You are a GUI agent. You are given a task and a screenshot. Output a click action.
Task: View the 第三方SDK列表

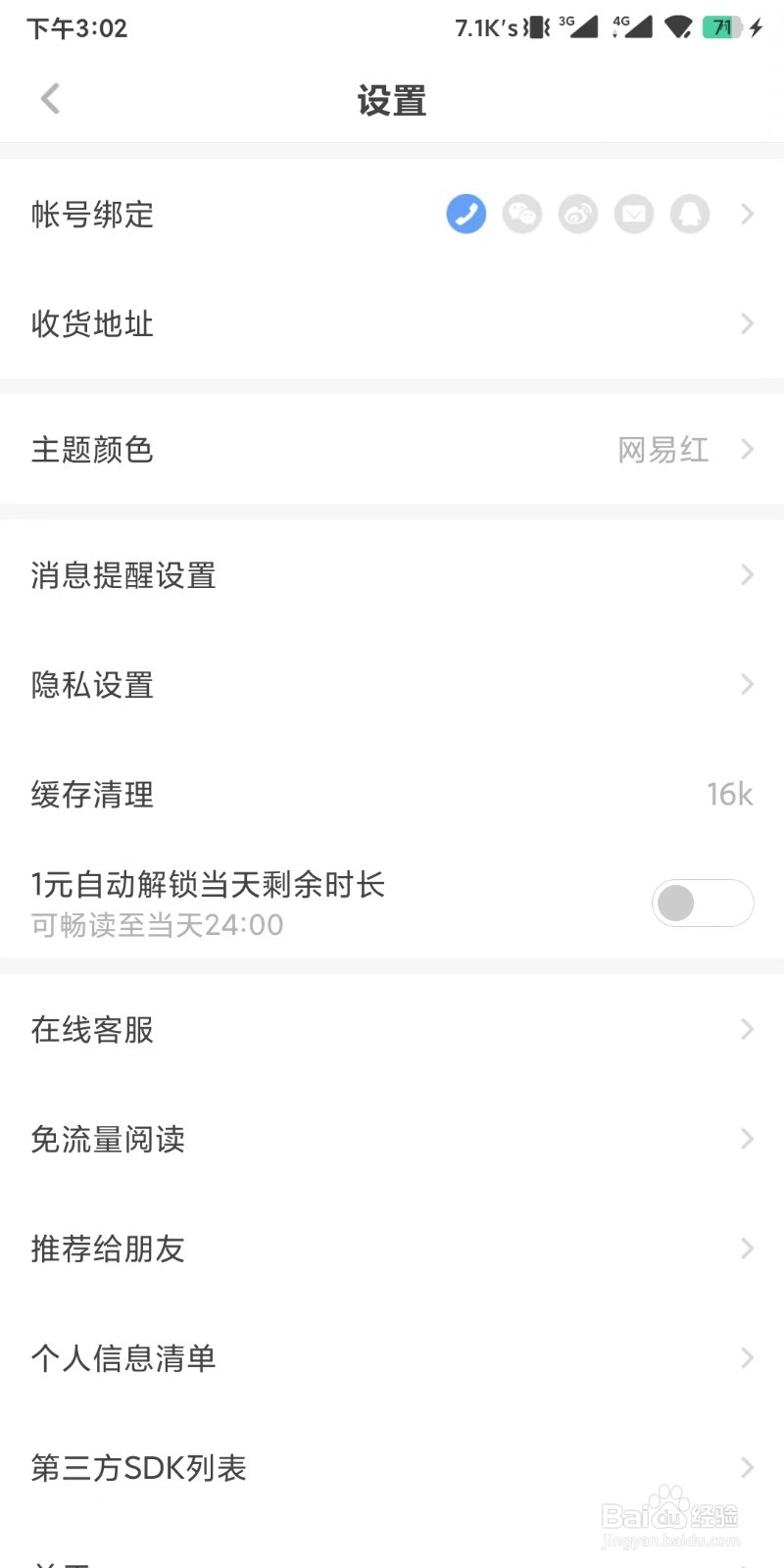392,1468
